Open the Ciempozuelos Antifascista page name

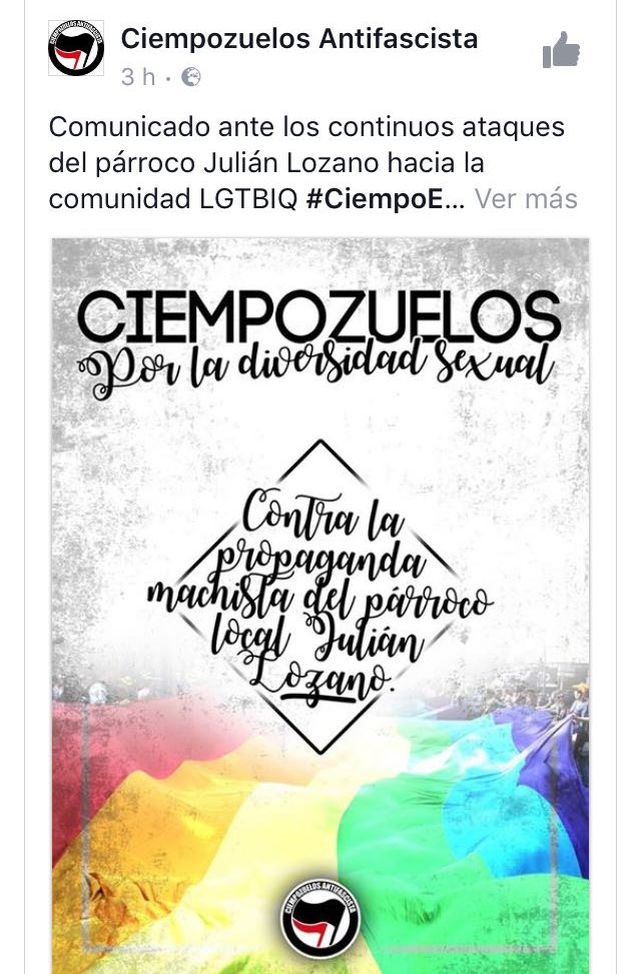coord(299,39)
